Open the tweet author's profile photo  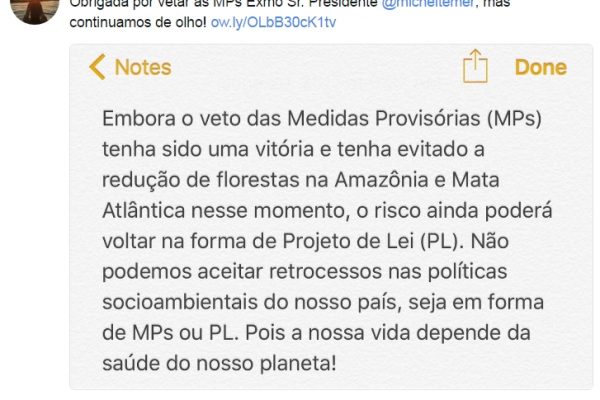click(x=33, y=8)
